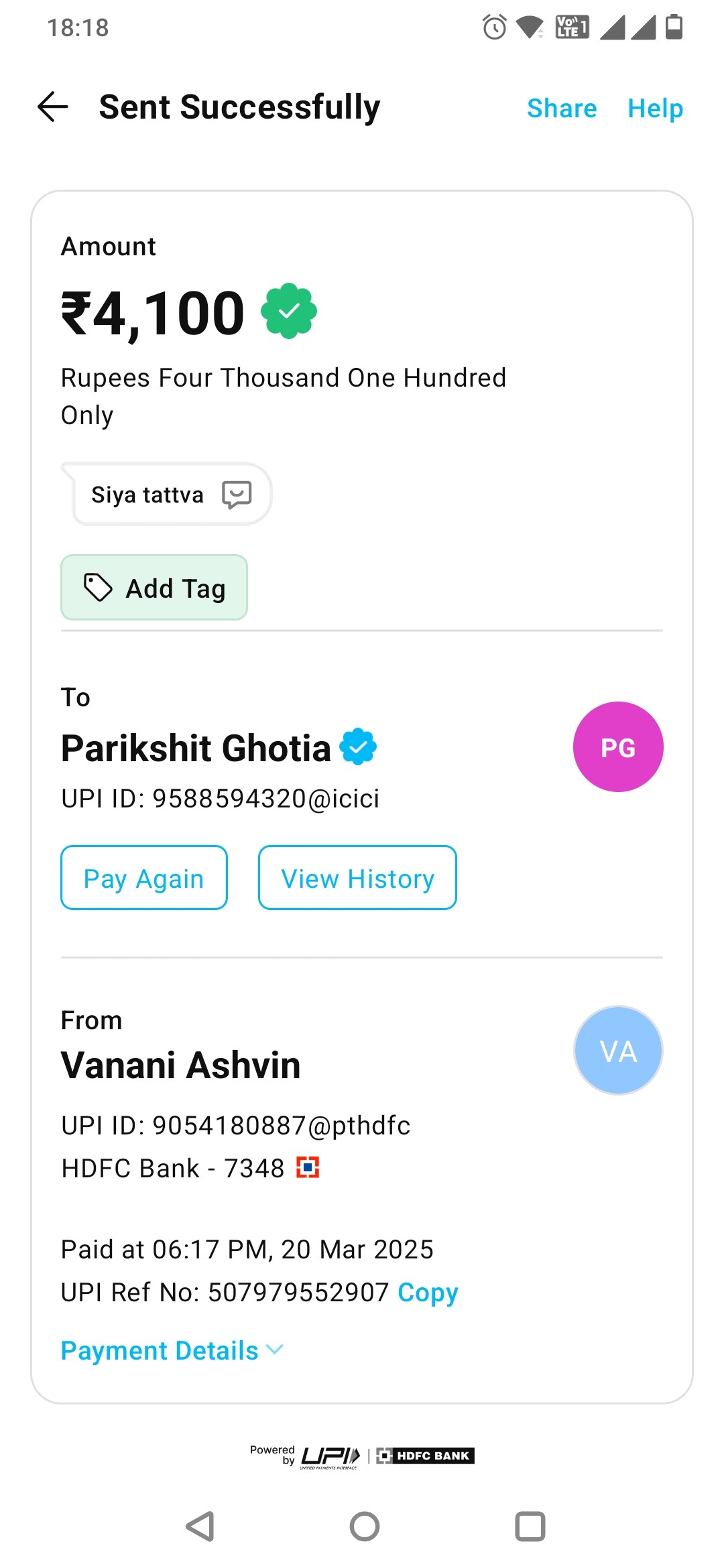This screenshot has width=724, height=1568.
Task: View History with Parikshit Ghotia
Action: [357, 878]
